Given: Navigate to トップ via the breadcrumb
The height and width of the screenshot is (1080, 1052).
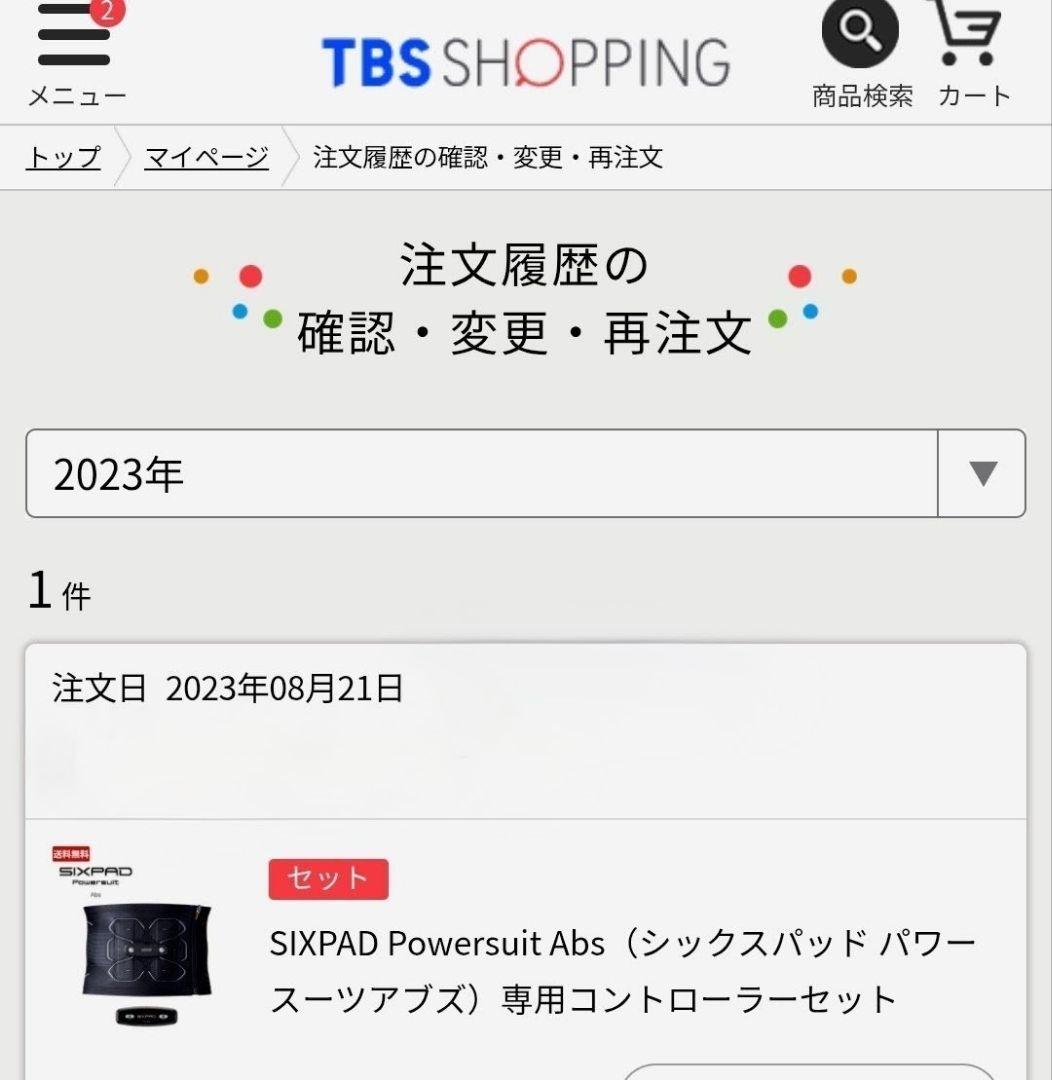Looking at the screenshot, I should (62, 157).
